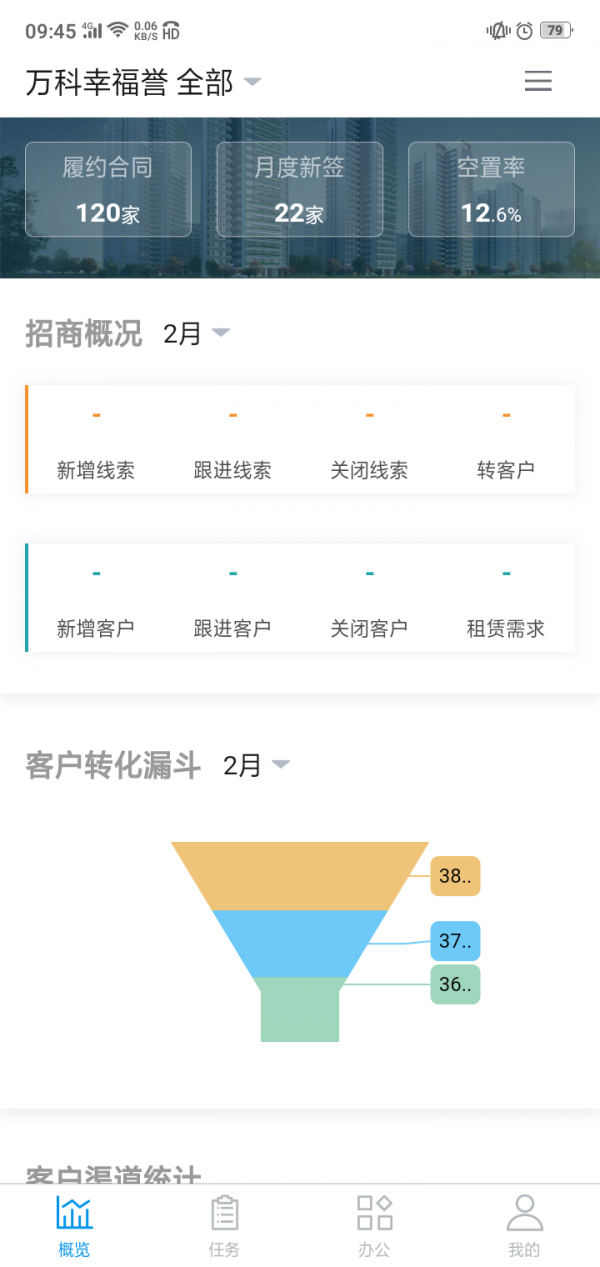Switch to the 办公 tab
Image resolution: width=600 pixels, height=1267 pixels.
pyautogui.click(x=375, y=1226)
